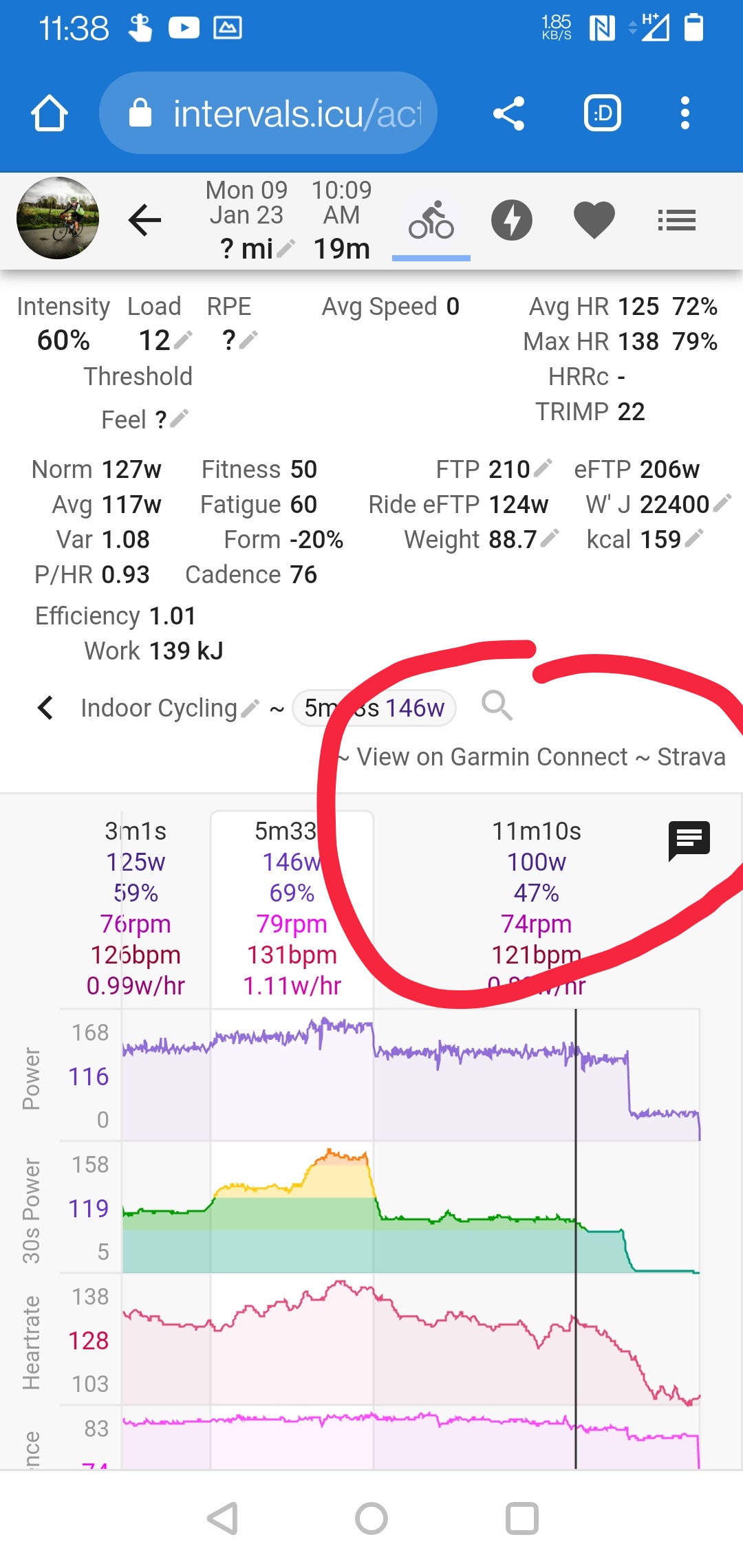This screenshot has width=743, height=1568.
Task: Open the list view tab
Action: (677, 221)
